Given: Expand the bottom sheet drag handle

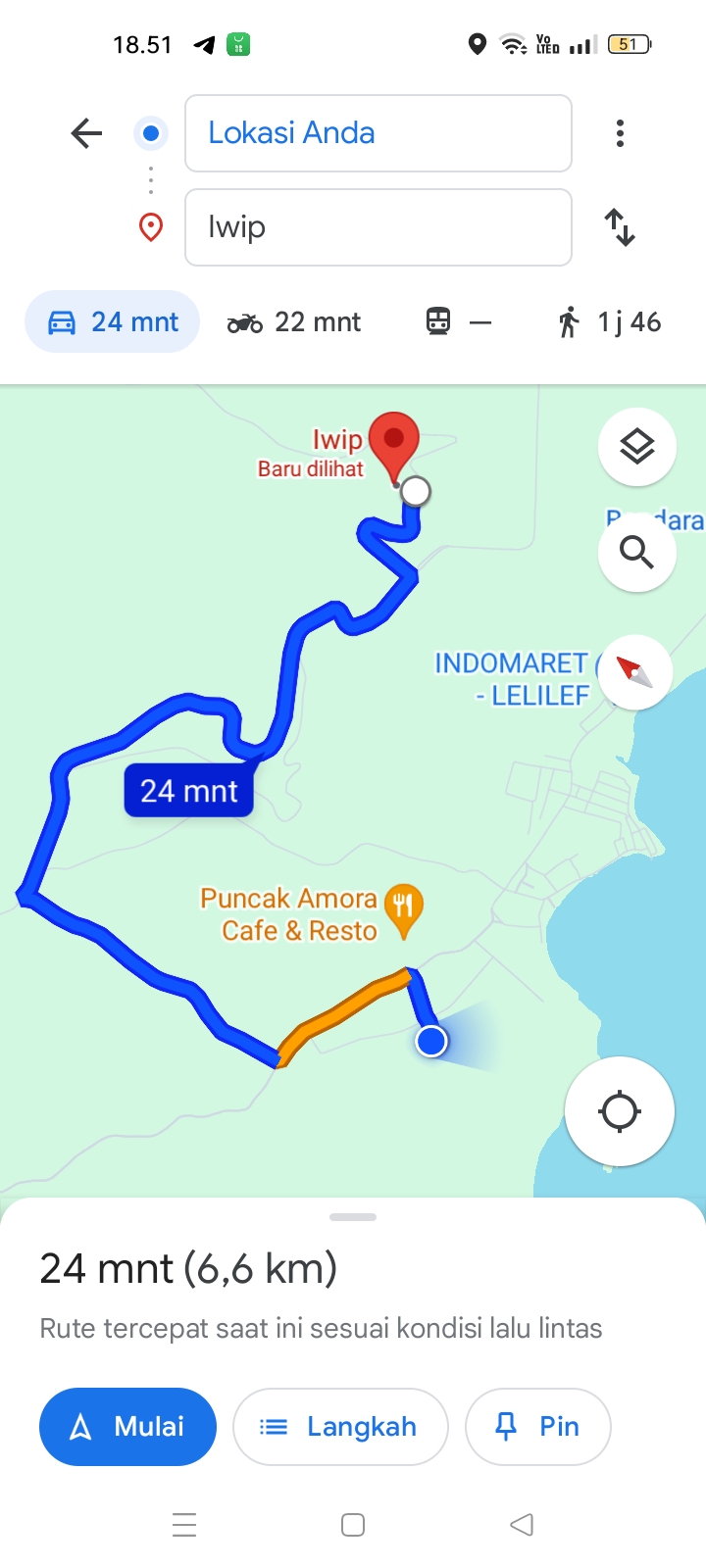Looking at the screenshot, I should 353,1217.
